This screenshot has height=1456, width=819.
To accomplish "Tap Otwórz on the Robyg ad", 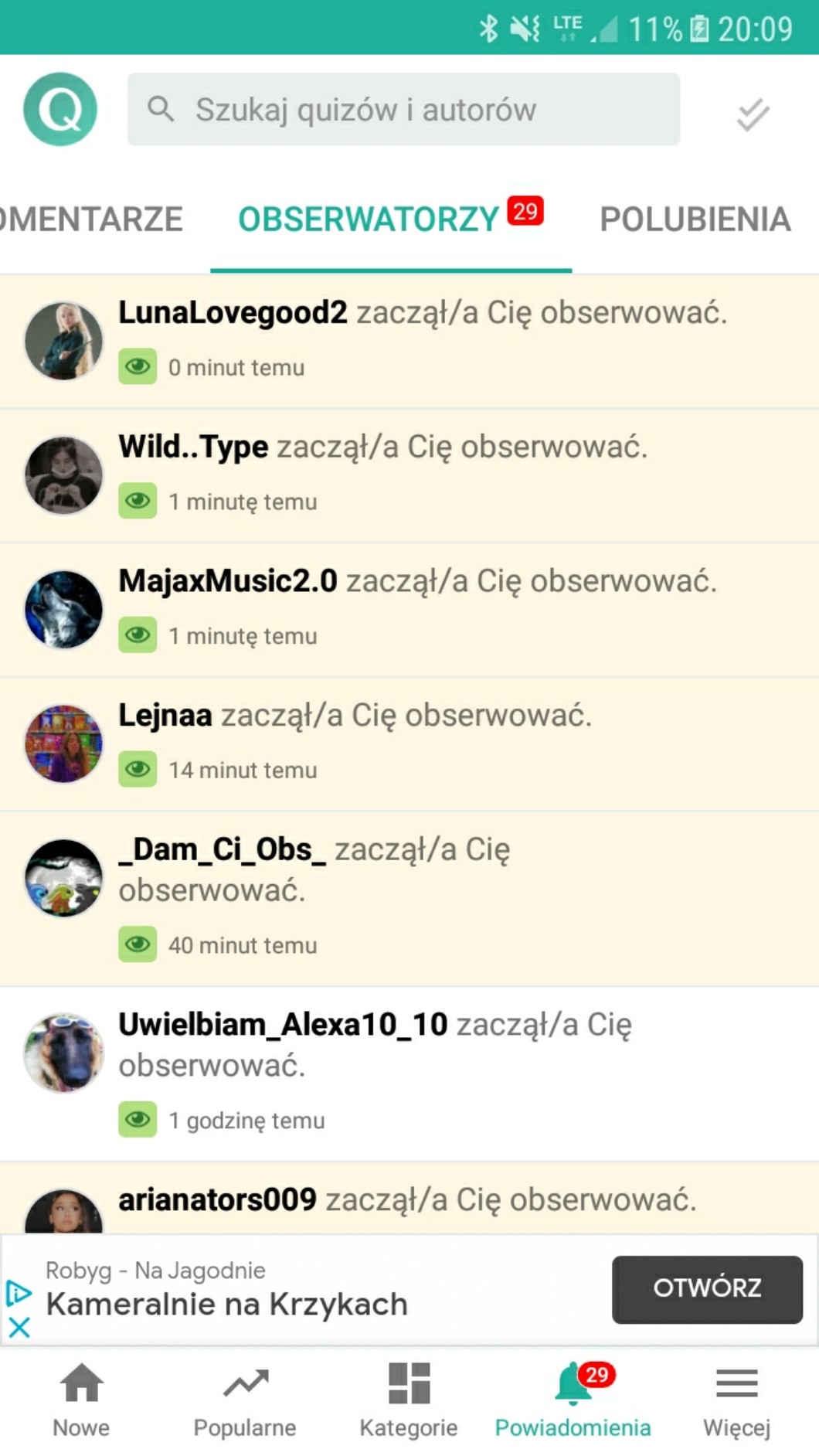I will pos(706,1288).
